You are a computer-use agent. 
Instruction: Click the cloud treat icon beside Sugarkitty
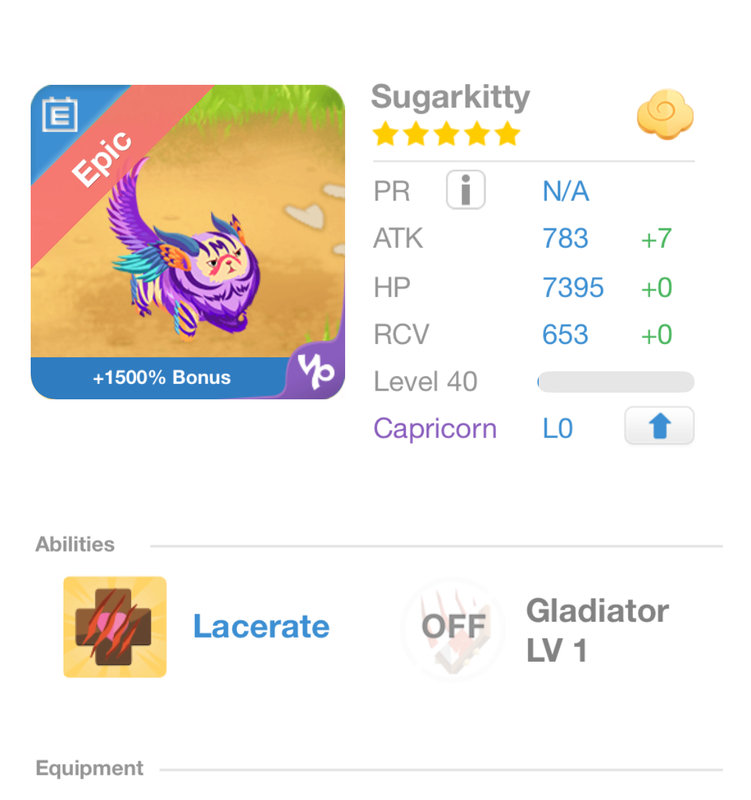pos(665,115)
